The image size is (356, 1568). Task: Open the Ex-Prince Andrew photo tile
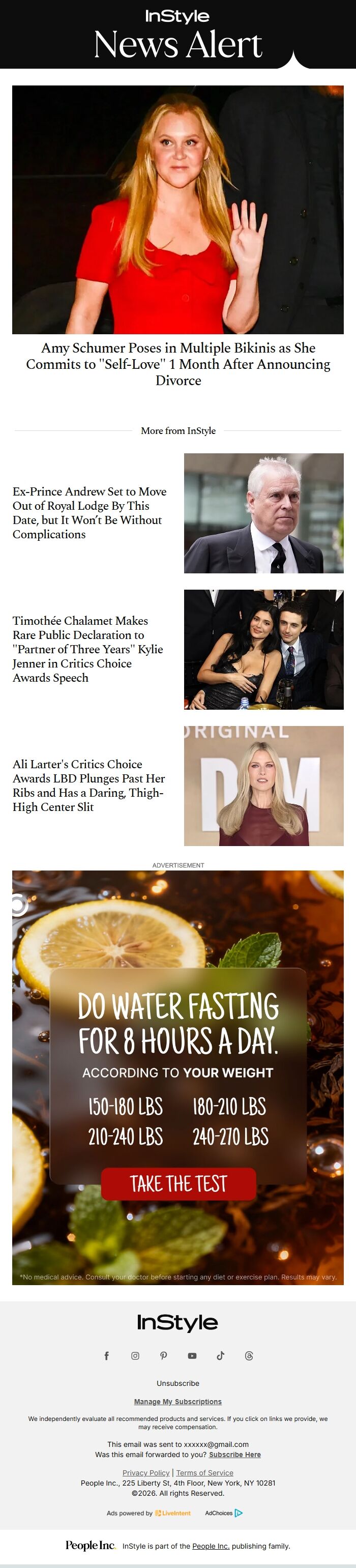point(263,512)
